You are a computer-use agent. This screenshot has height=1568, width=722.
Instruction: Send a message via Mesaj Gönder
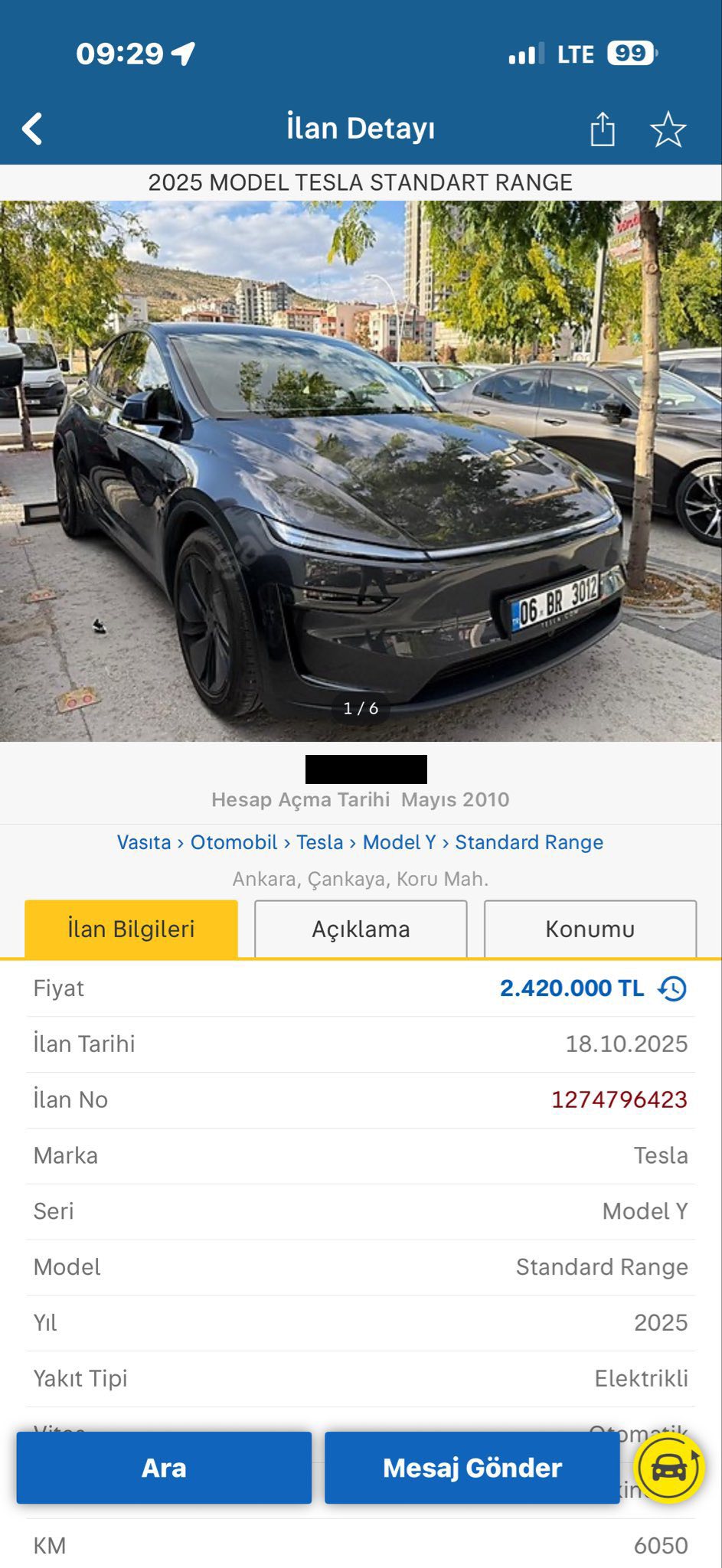pyautogui.click(x=472, y=1468)
